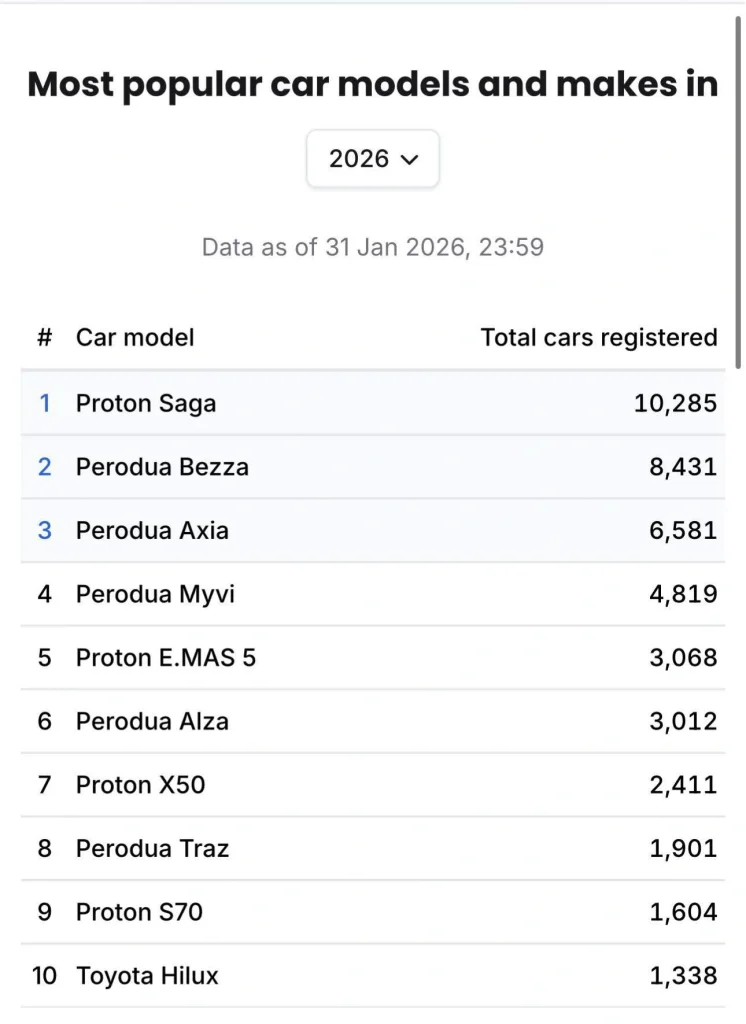Sort by Total cars registered header
The image size is (746, 1024).
[598, 337]
